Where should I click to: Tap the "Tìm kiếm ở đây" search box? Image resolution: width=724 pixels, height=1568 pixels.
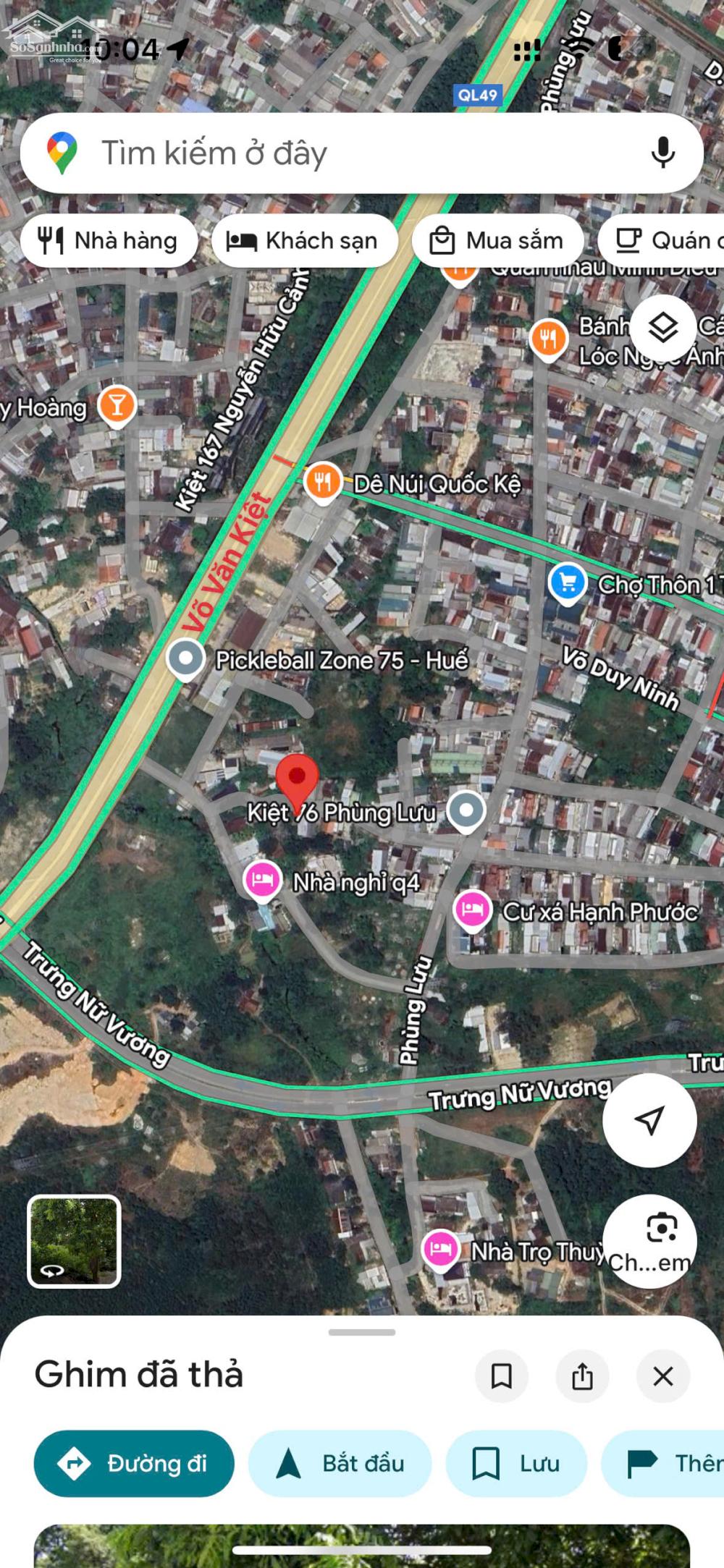tap(348, 153)
